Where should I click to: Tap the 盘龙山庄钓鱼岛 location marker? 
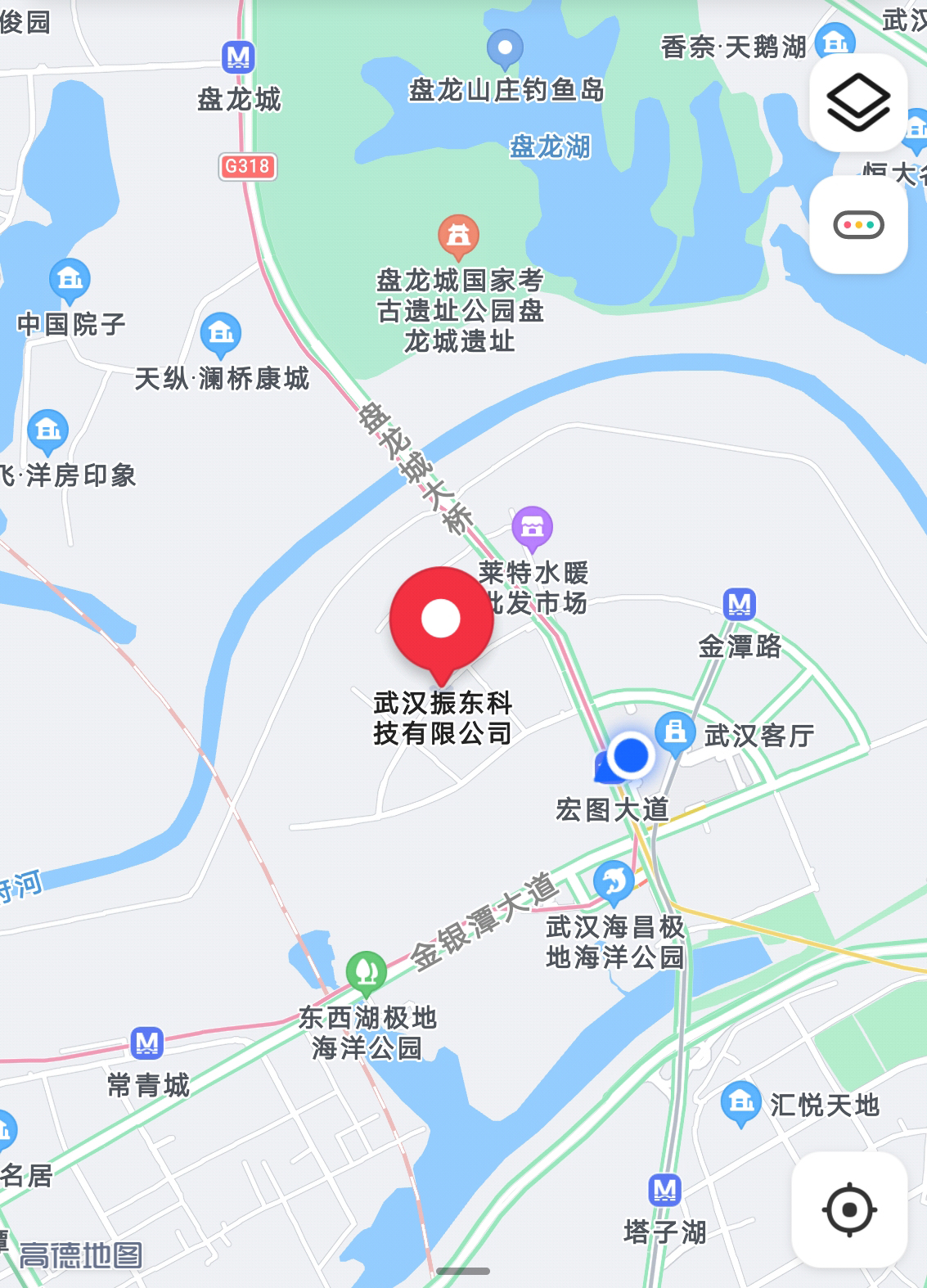point(505,47)
